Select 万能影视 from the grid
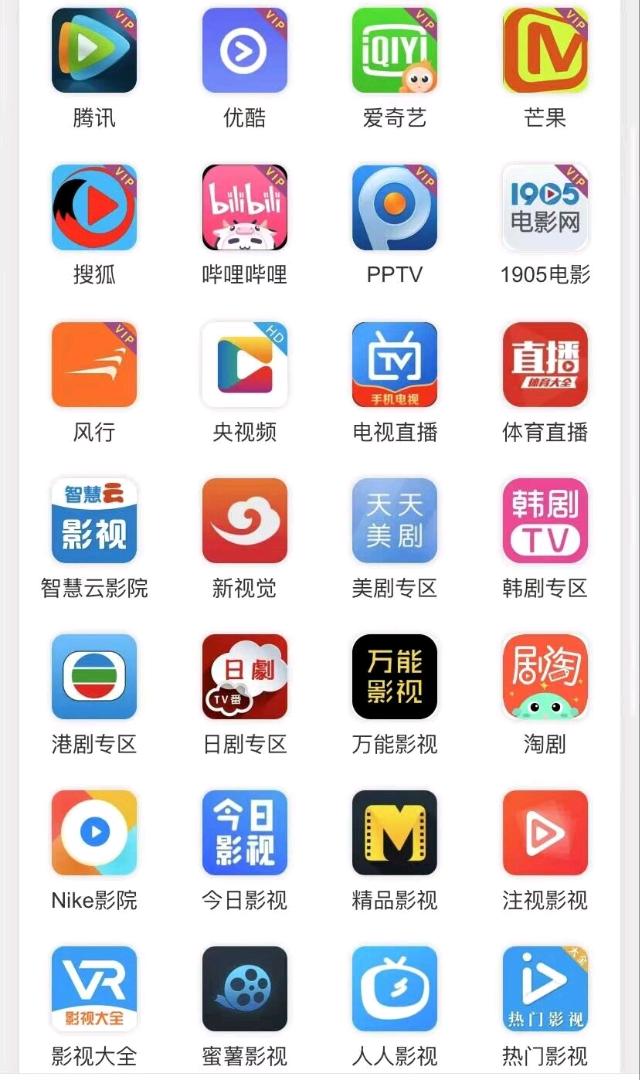This screenshot has width=640, height=1080. [x=395, y=676]
